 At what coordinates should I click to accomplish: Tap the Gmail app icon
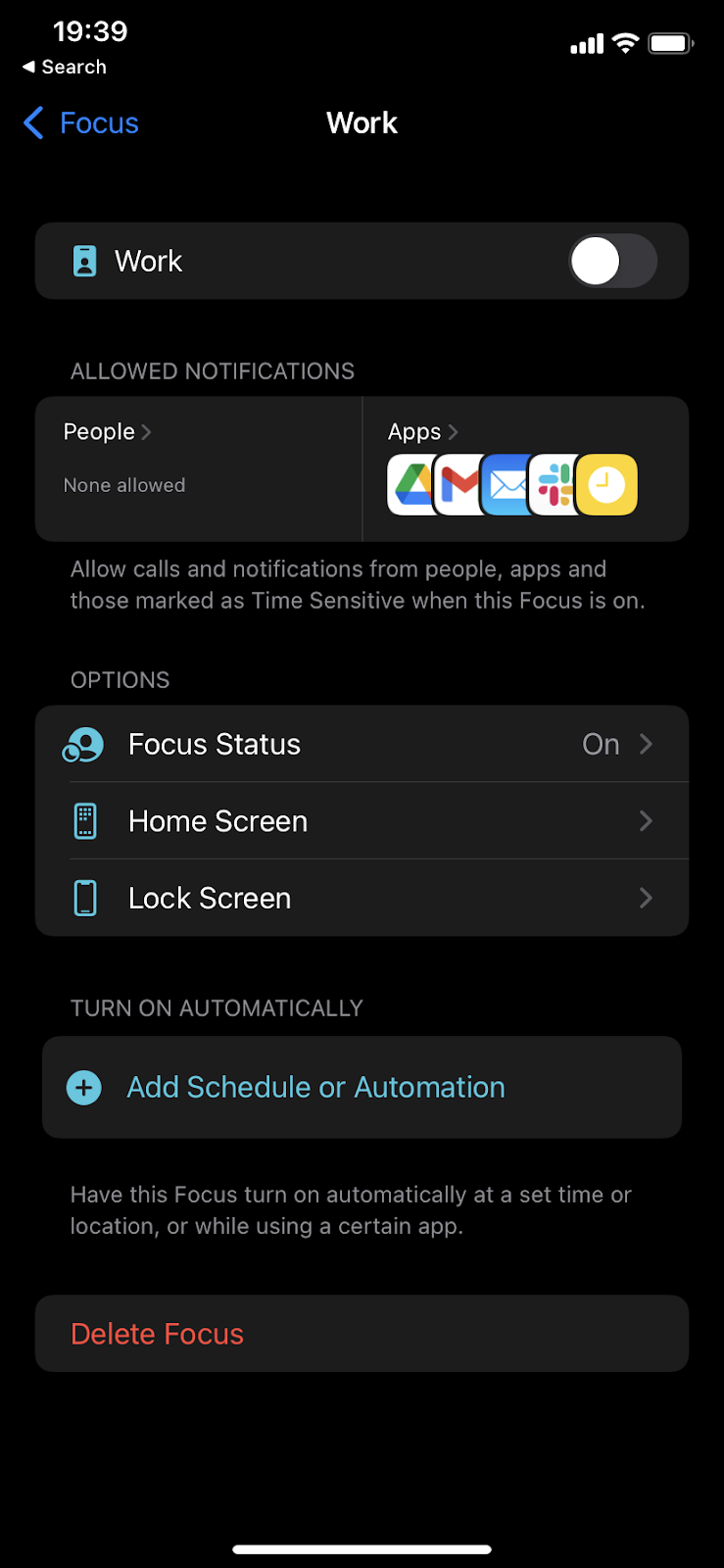tap(459, 484)
